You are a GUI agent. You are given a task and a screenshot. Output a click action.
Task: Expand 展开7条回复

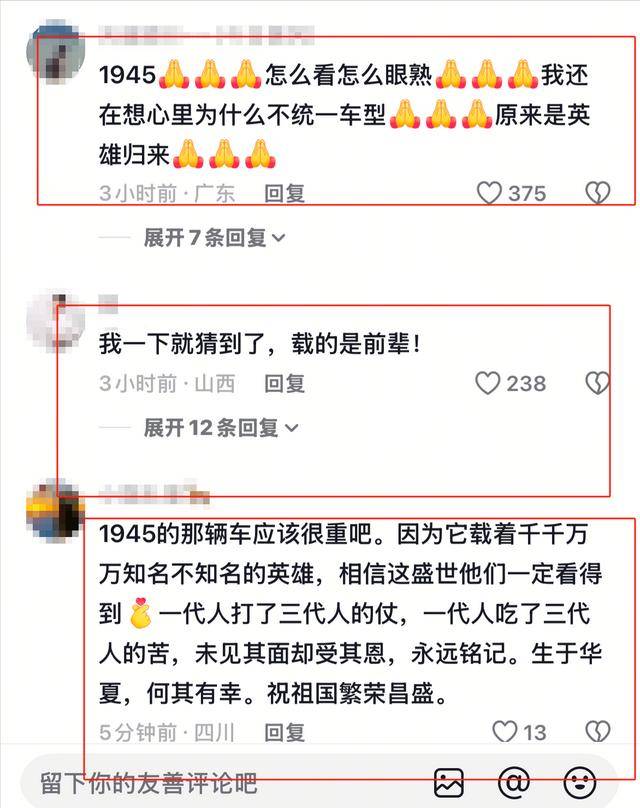point(214,238)
